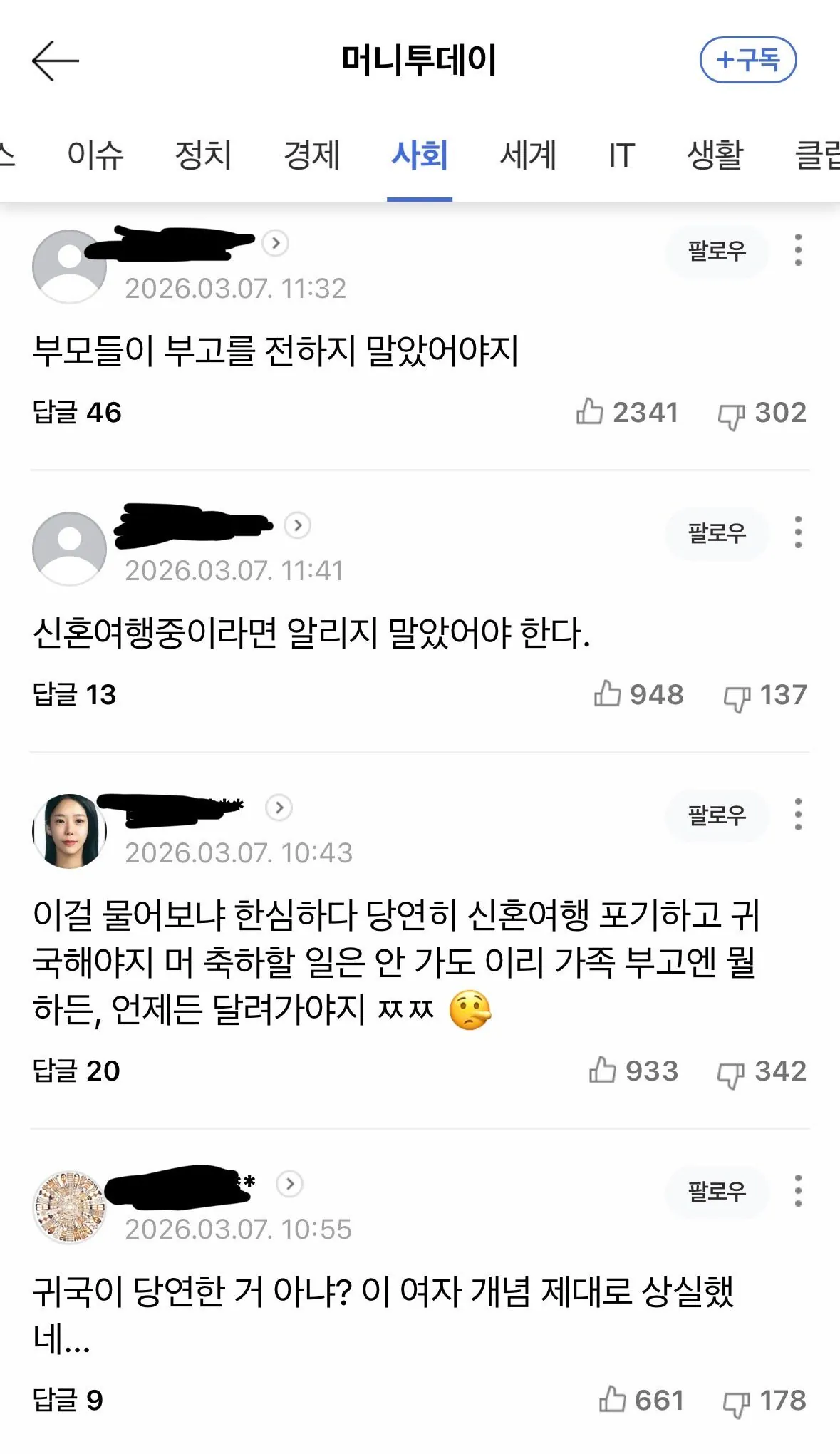This screenshot has height=1454, width=840.
Task: Open 답글 13 replies
Action: pos(74,694)
